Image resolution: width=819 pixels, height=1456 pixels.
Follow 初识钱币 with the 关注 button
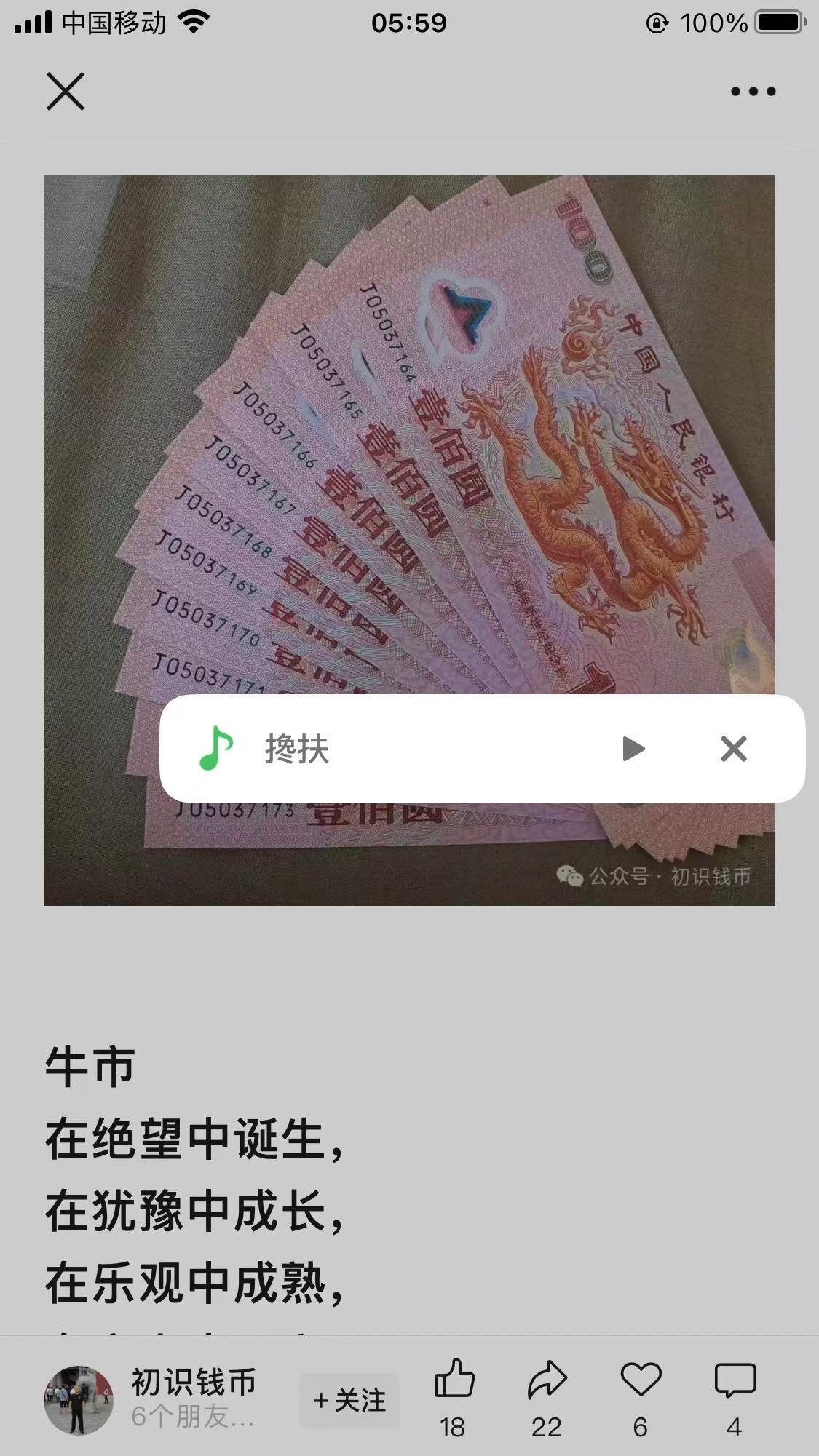(349, 1400)
